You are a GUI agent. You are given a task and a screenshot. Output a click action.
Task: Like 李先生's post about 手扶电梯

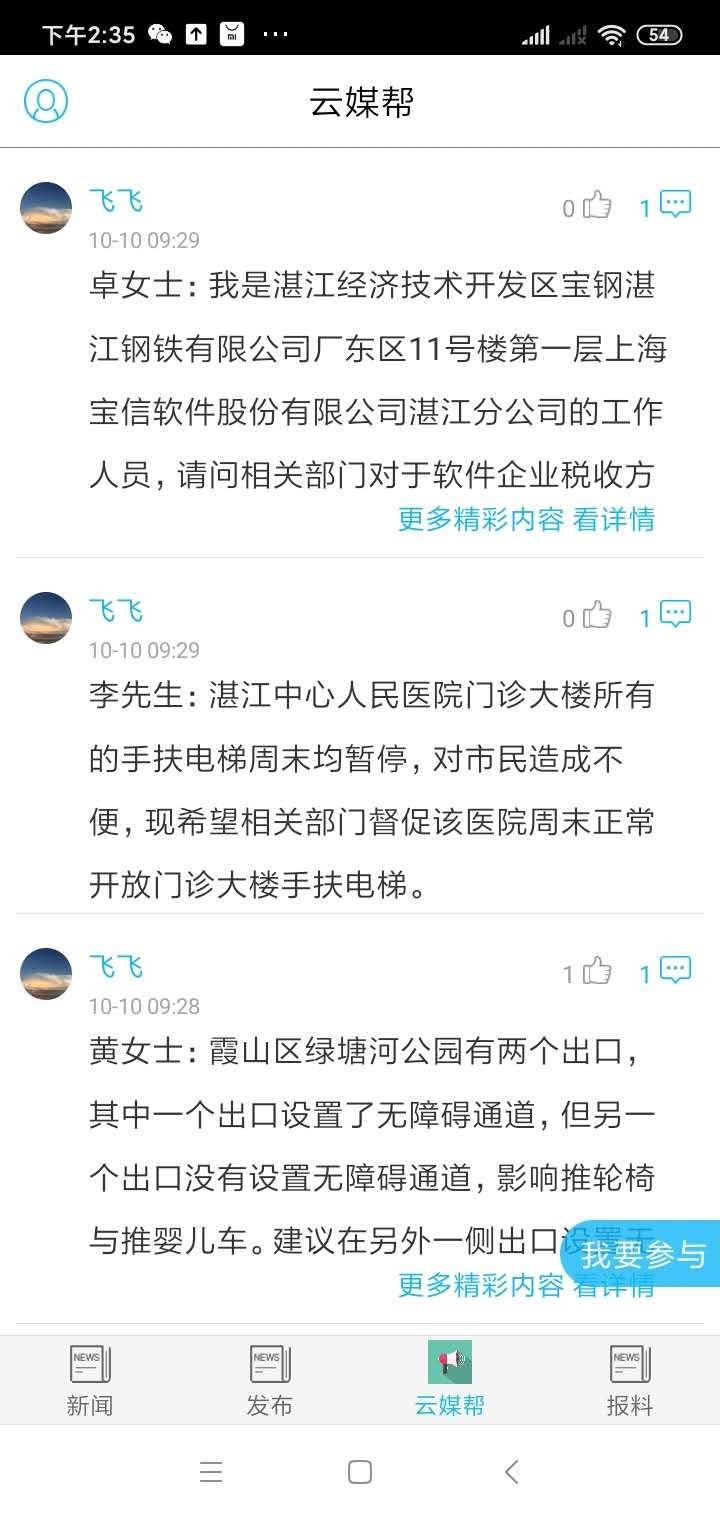(597, 615)
